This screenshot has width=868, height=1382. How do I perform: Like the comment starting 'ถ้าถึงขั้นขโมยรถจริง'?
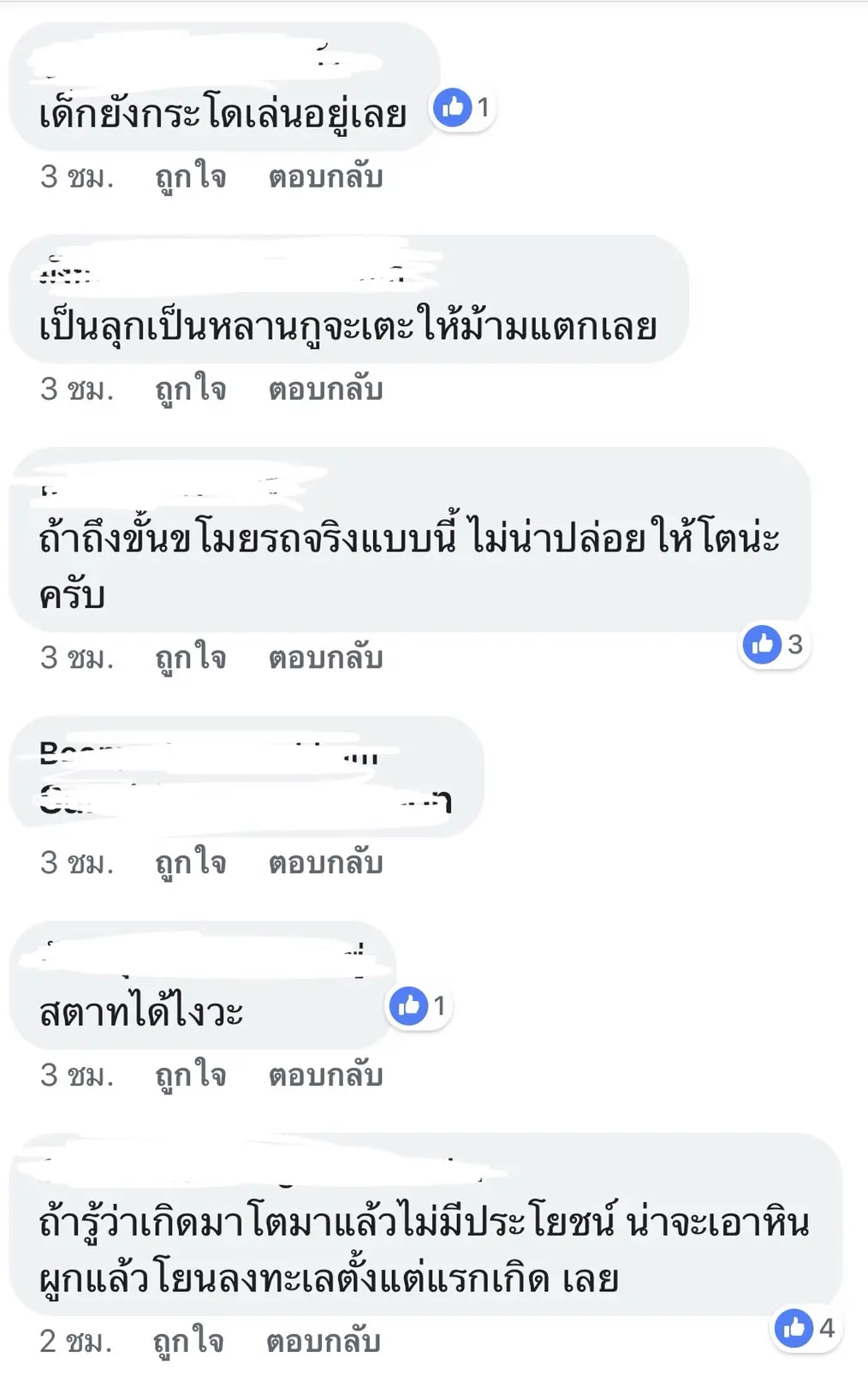[x=190, y=657]
